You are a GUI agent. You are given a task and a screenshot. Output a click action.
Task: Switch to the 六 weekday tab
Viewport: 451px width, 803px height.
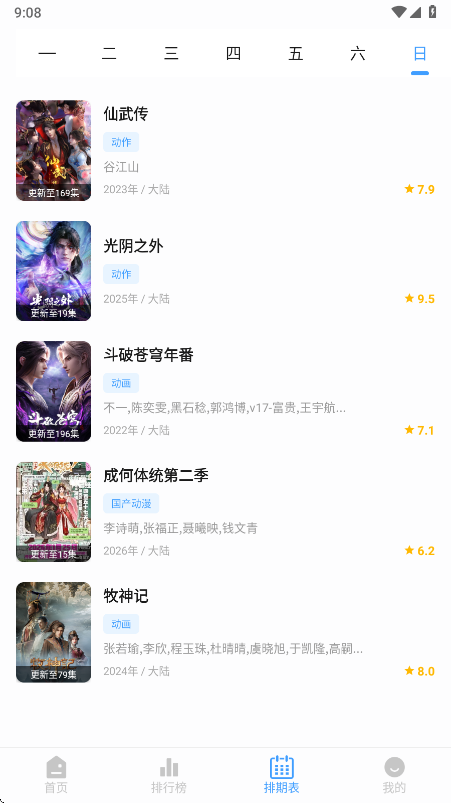(358, 53)
